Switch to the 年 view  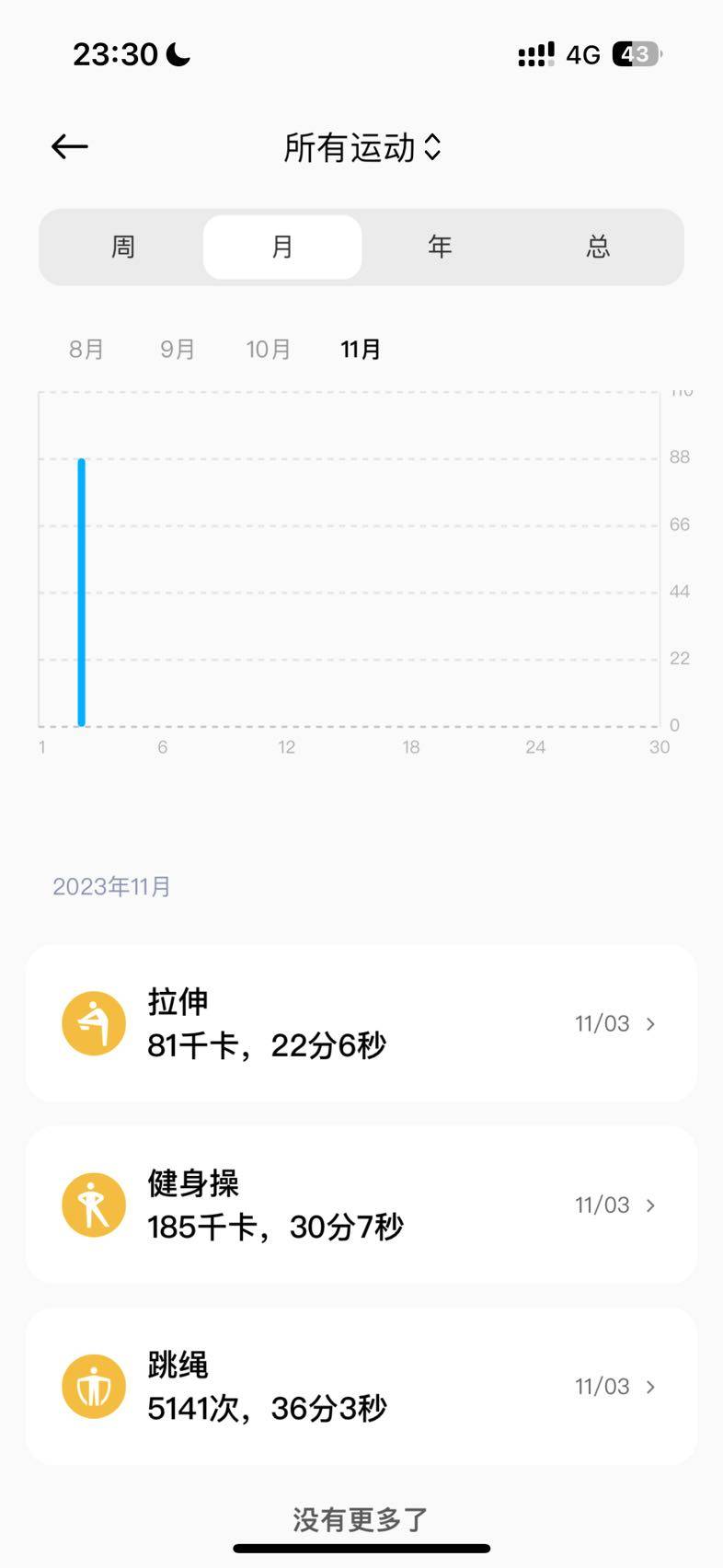click(441, 247)
